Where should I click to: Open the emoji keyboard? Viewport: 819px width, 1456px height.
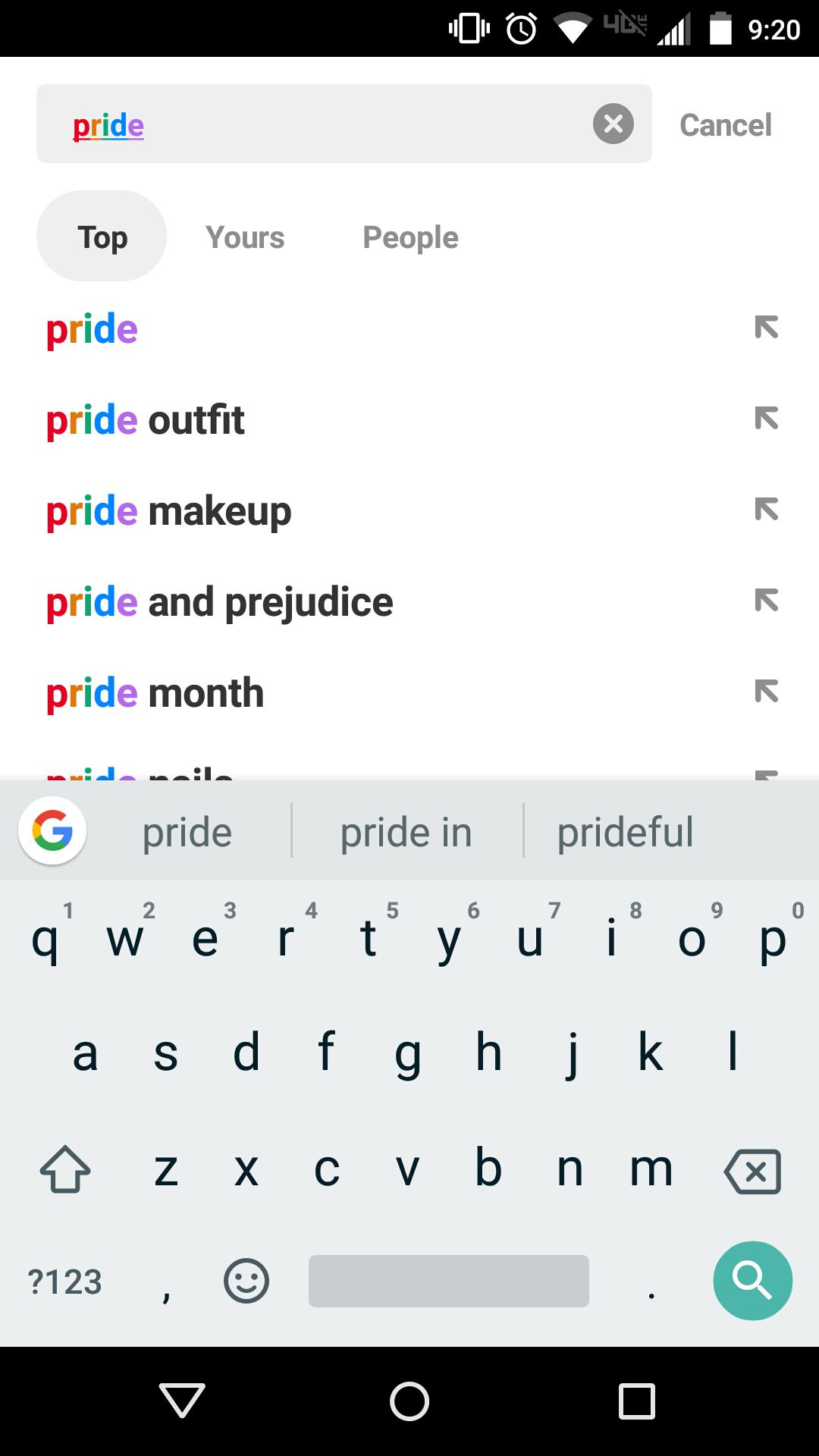point(246,1281)
